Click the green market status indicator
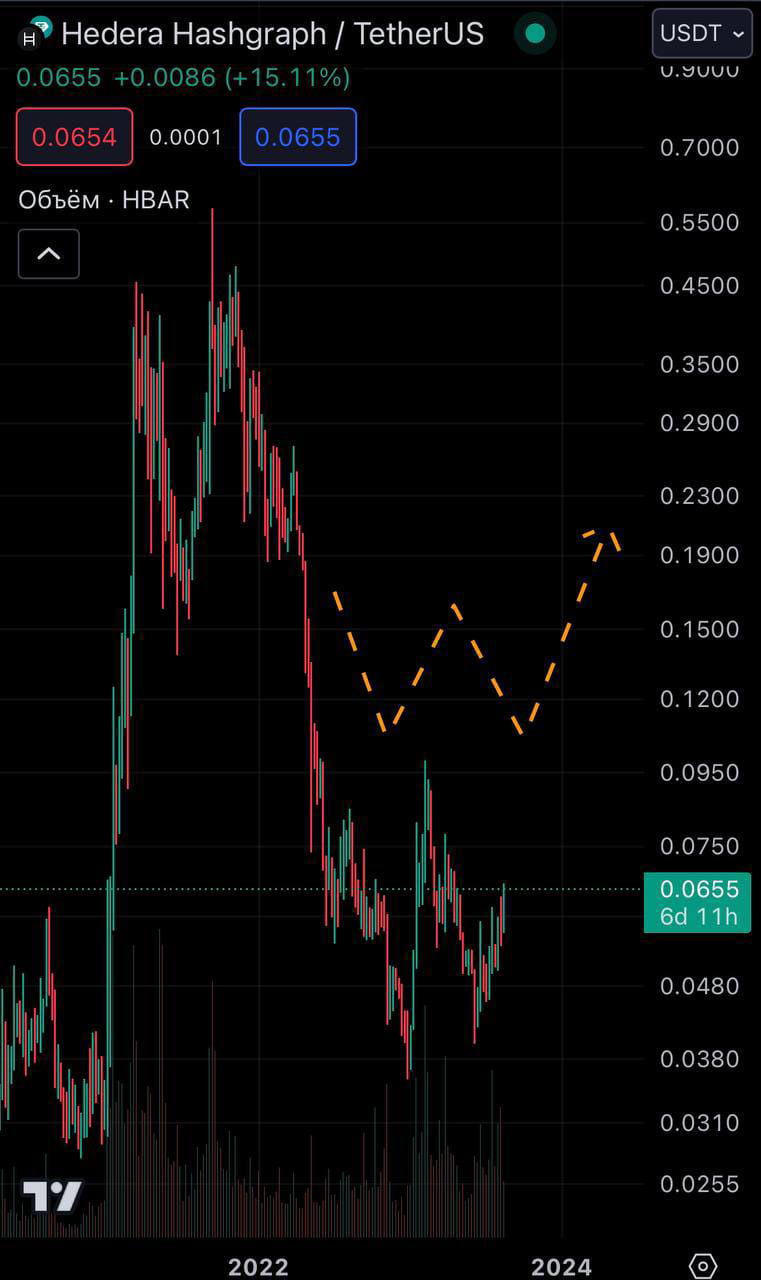Screen dimensions: 761x1280 535,33
